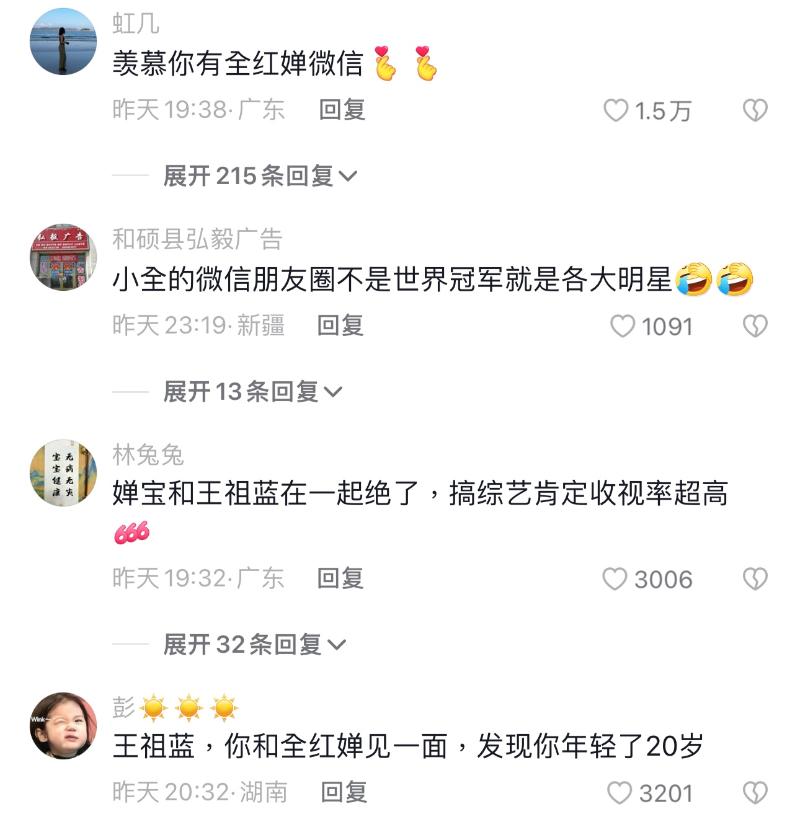Like the comment by 和硕县弘毅广告

623,326
